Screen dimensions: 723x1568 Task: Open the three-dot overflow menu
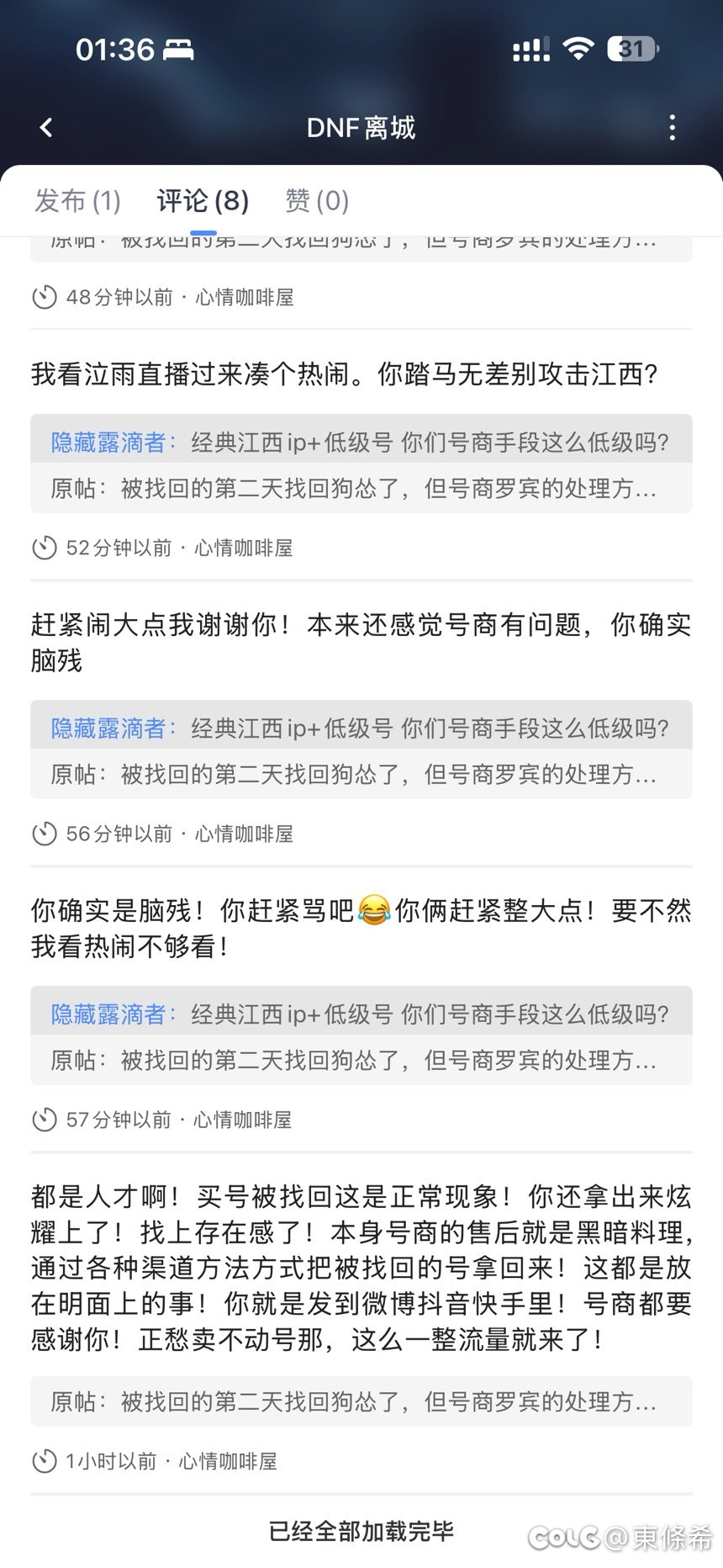[672, 128]
